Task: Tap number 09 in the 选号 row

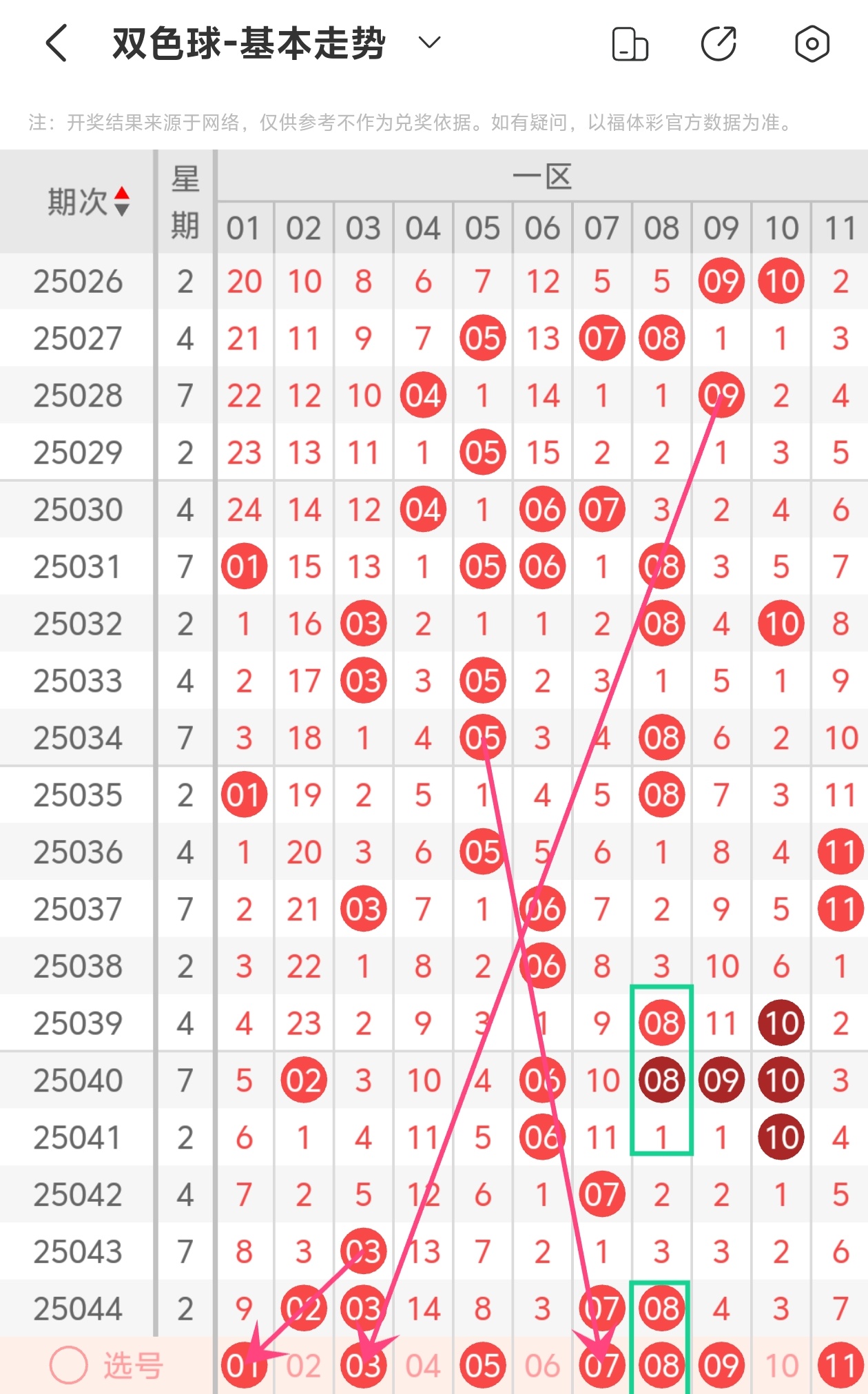Action: coord(721,1365)
